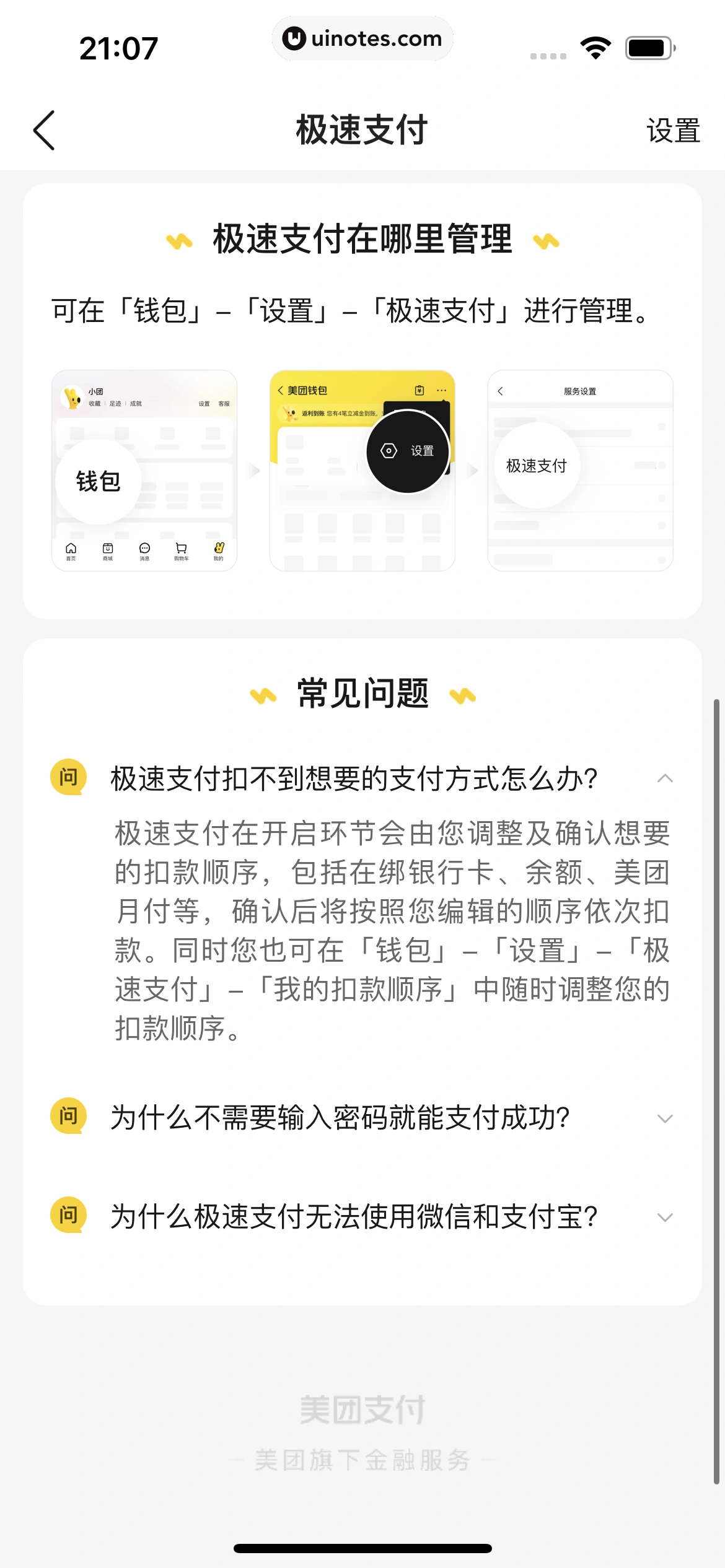725x1568 pixels.
Task: Expand 为什么极速支付无法使用微信和支付宝 question
Action: pyautogui.click(x=664, y=1217)
